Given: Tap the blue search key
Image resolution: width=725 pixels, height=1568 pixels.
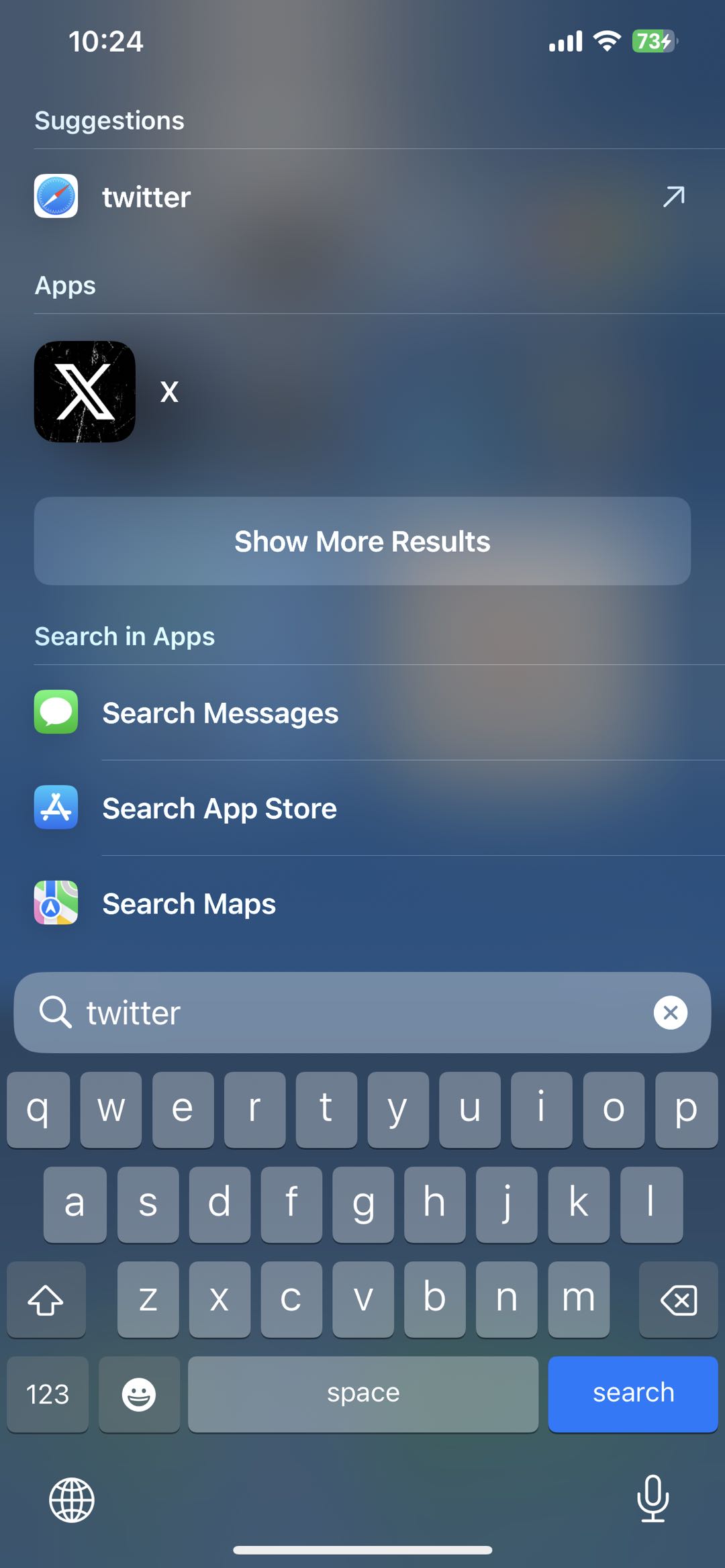Looking at the screenshot, I should click(633, 1394).
